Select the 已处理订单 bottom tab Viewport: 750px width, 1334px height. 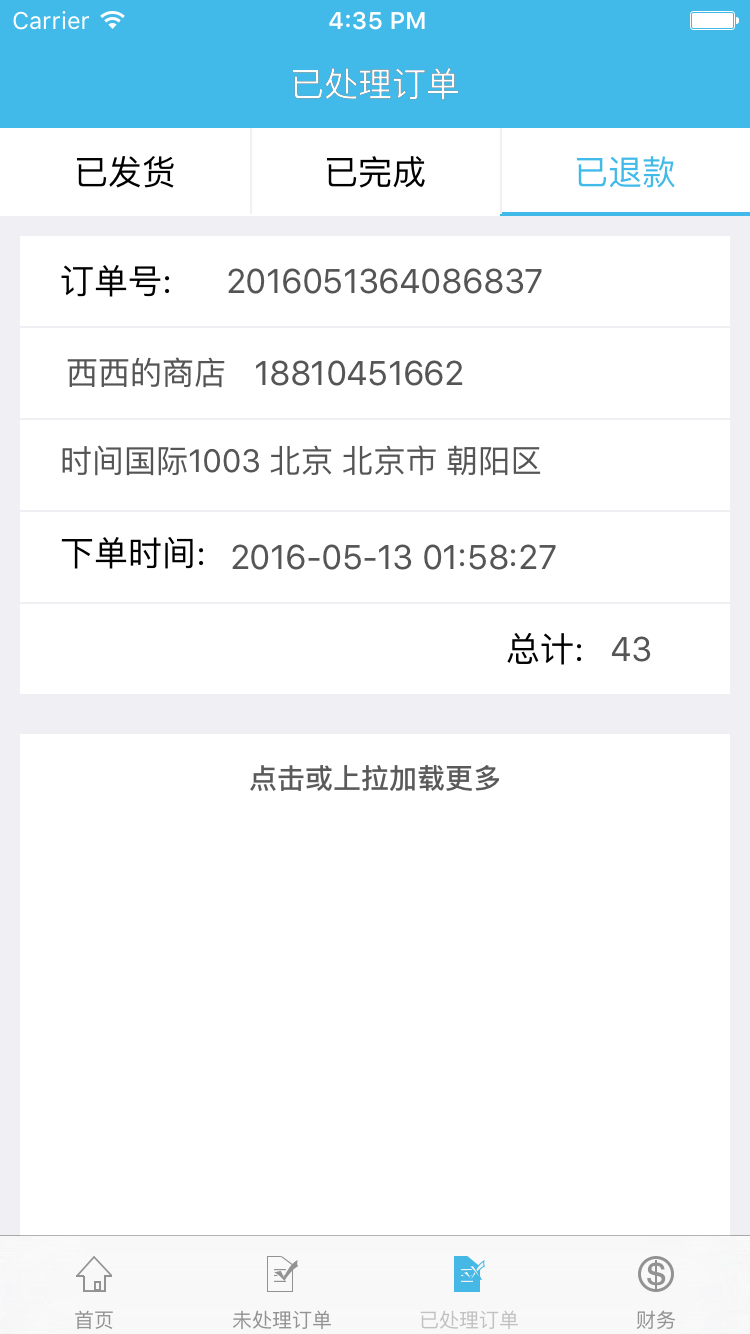(x=469, y=1290)
